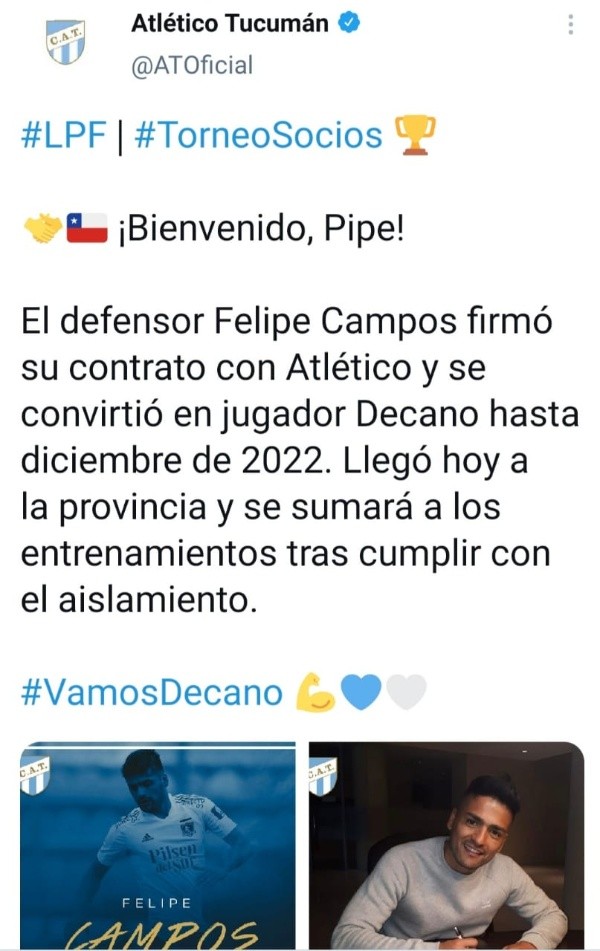Open the Atlético Tucumán account name
This screenshot has height=951, width=600.
230,24
